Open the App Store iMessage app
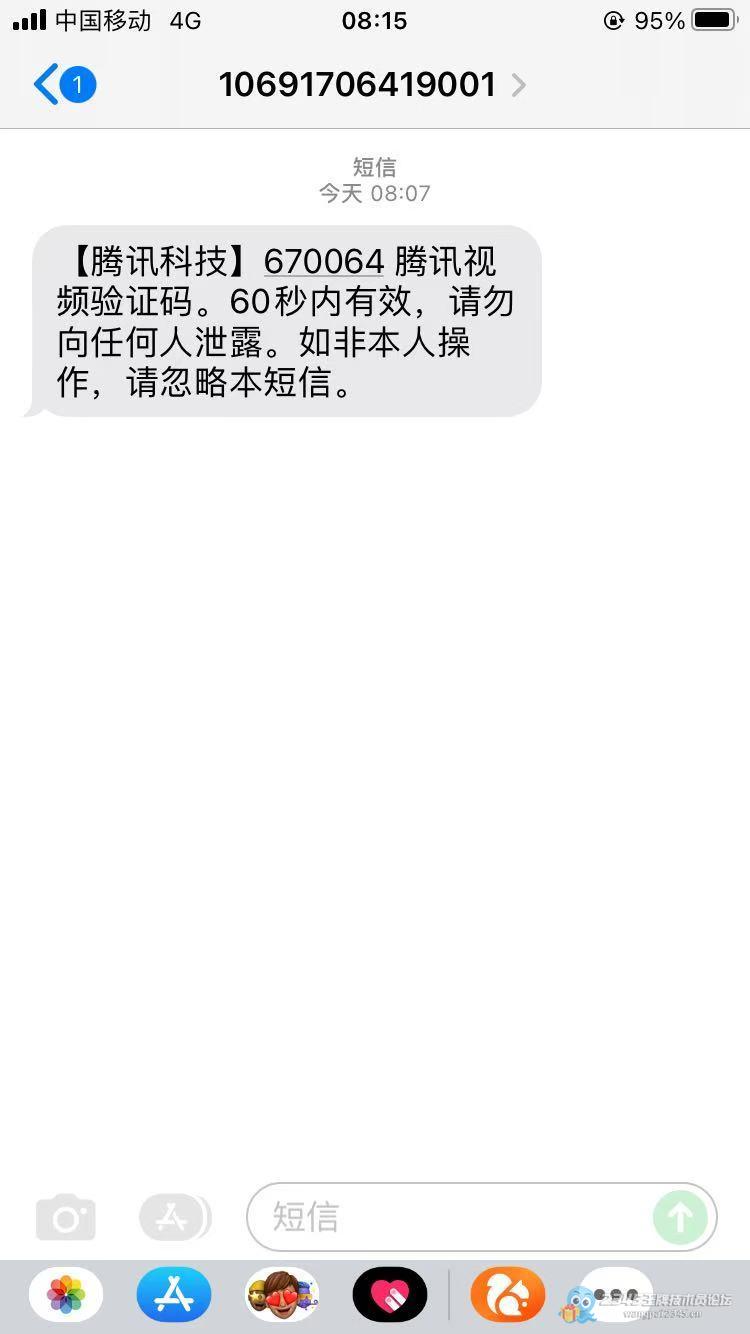 tap(174, 1295)
